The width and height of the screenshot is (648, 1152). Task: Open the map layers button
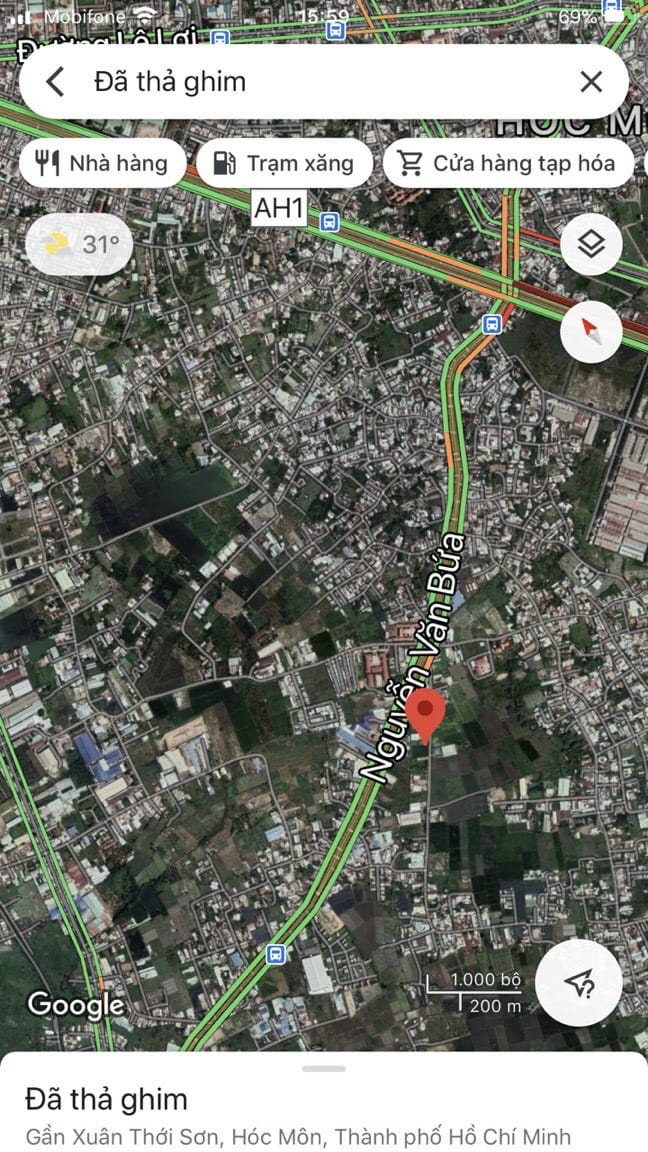[591, 245]
